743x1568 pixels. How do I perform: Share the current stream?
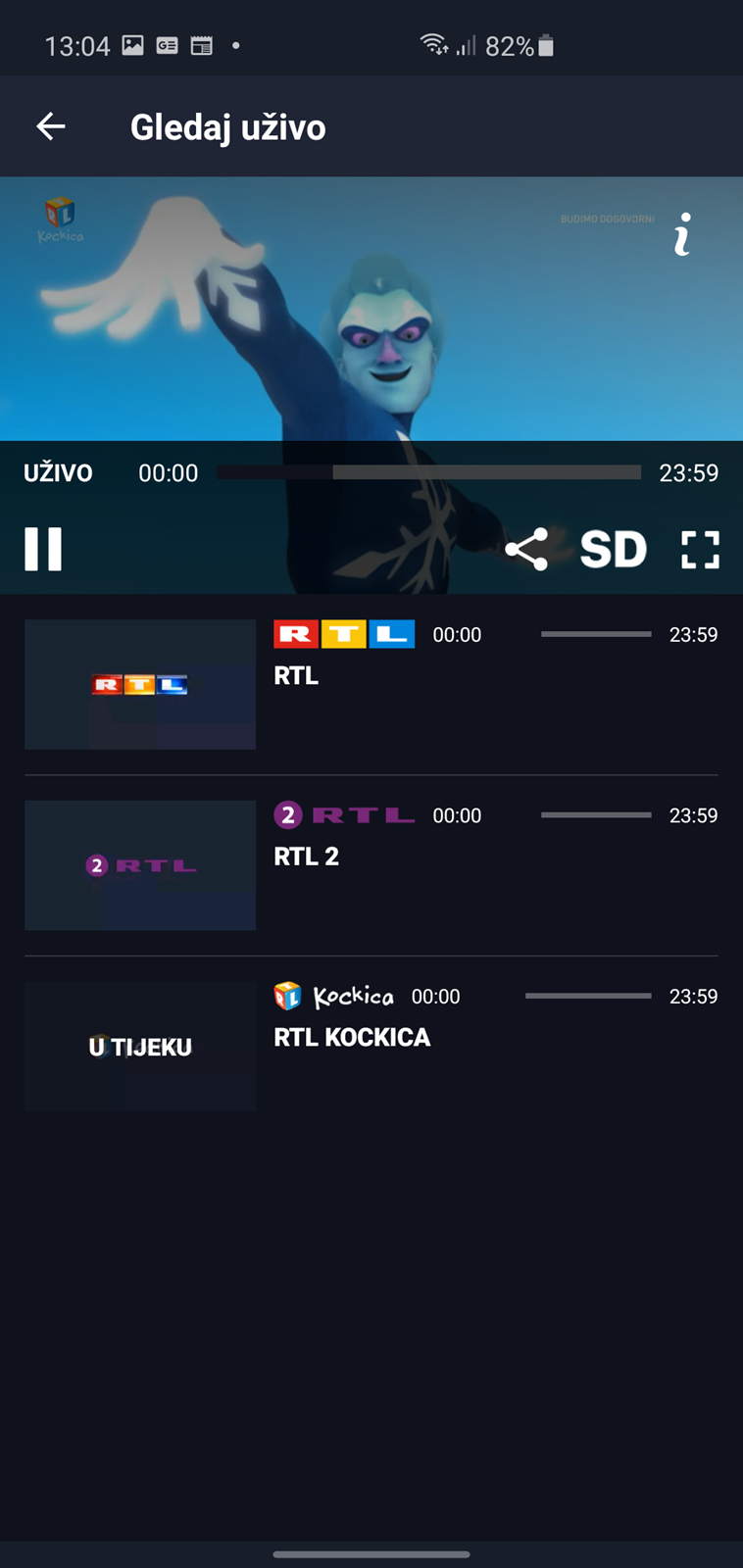pos(526,549)
